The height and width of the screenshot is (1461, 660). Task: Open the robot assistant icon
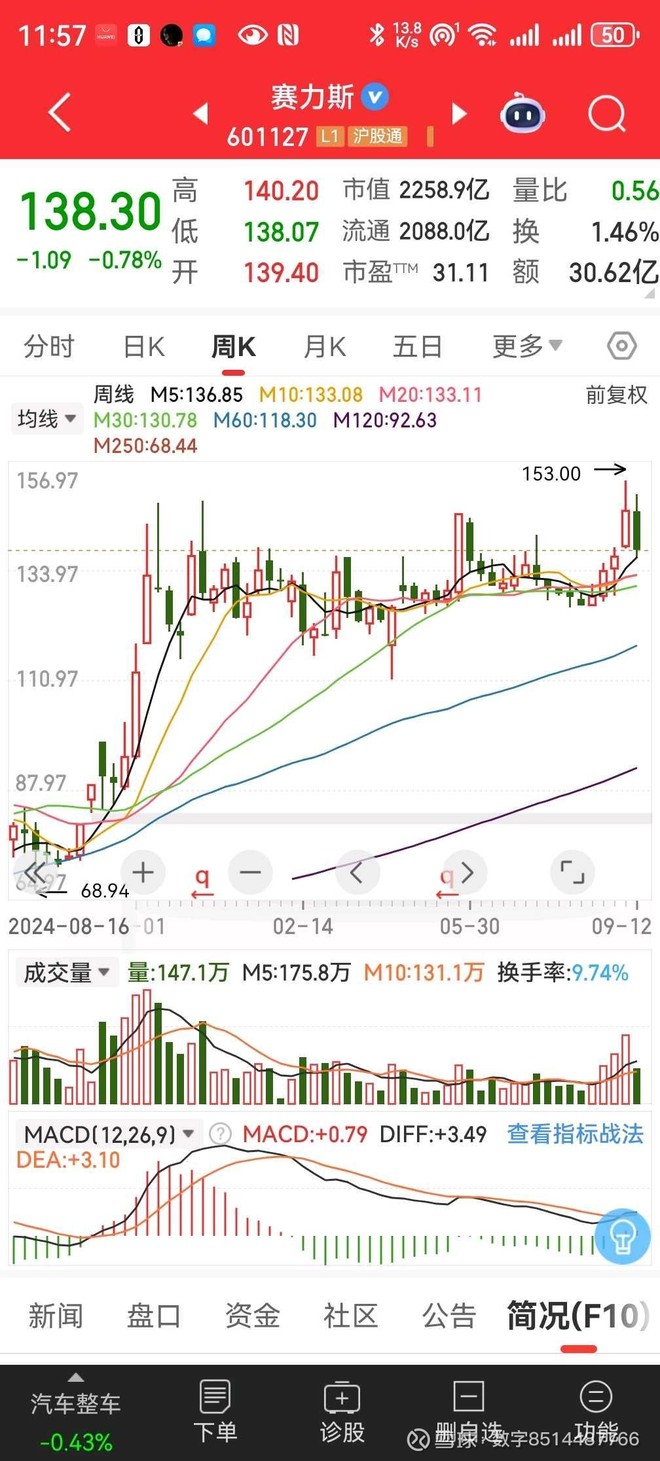(x=523, y=115)
